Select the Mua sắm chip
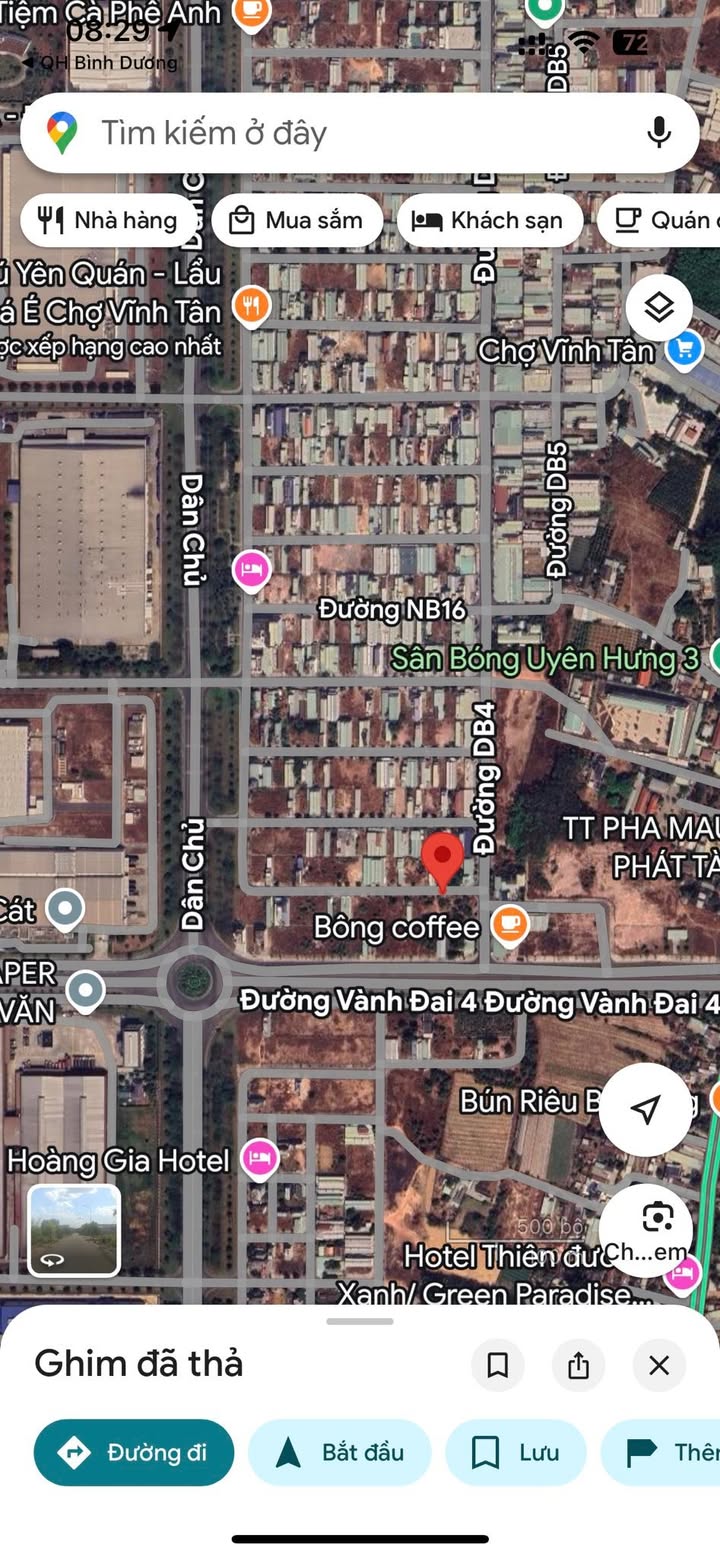The height and width of the screenshot is (1557, 720). click(x=296, y=220)
